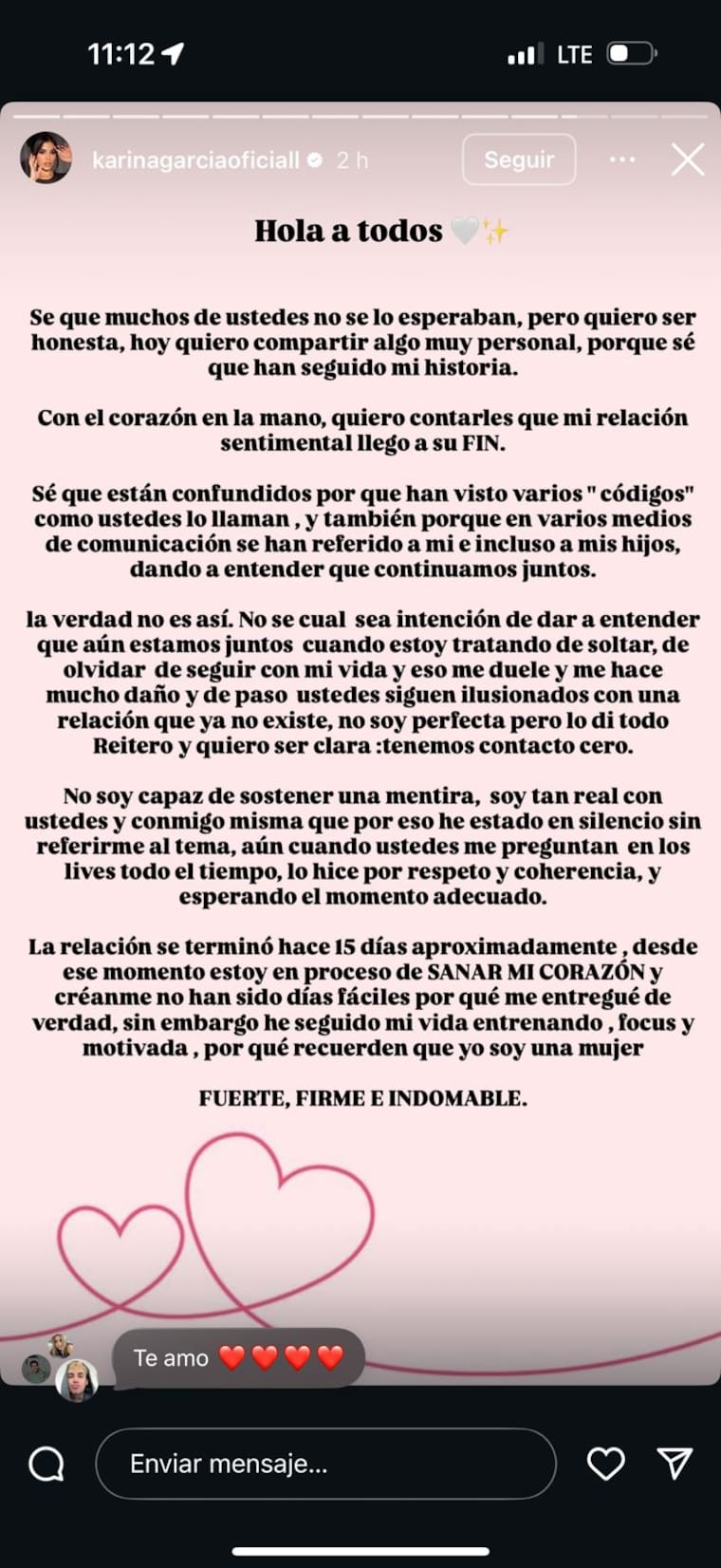The height and width of the screenshot is (1568, 721).
Task: View the 'Te amo' comment bubble
Action: 238,1358
